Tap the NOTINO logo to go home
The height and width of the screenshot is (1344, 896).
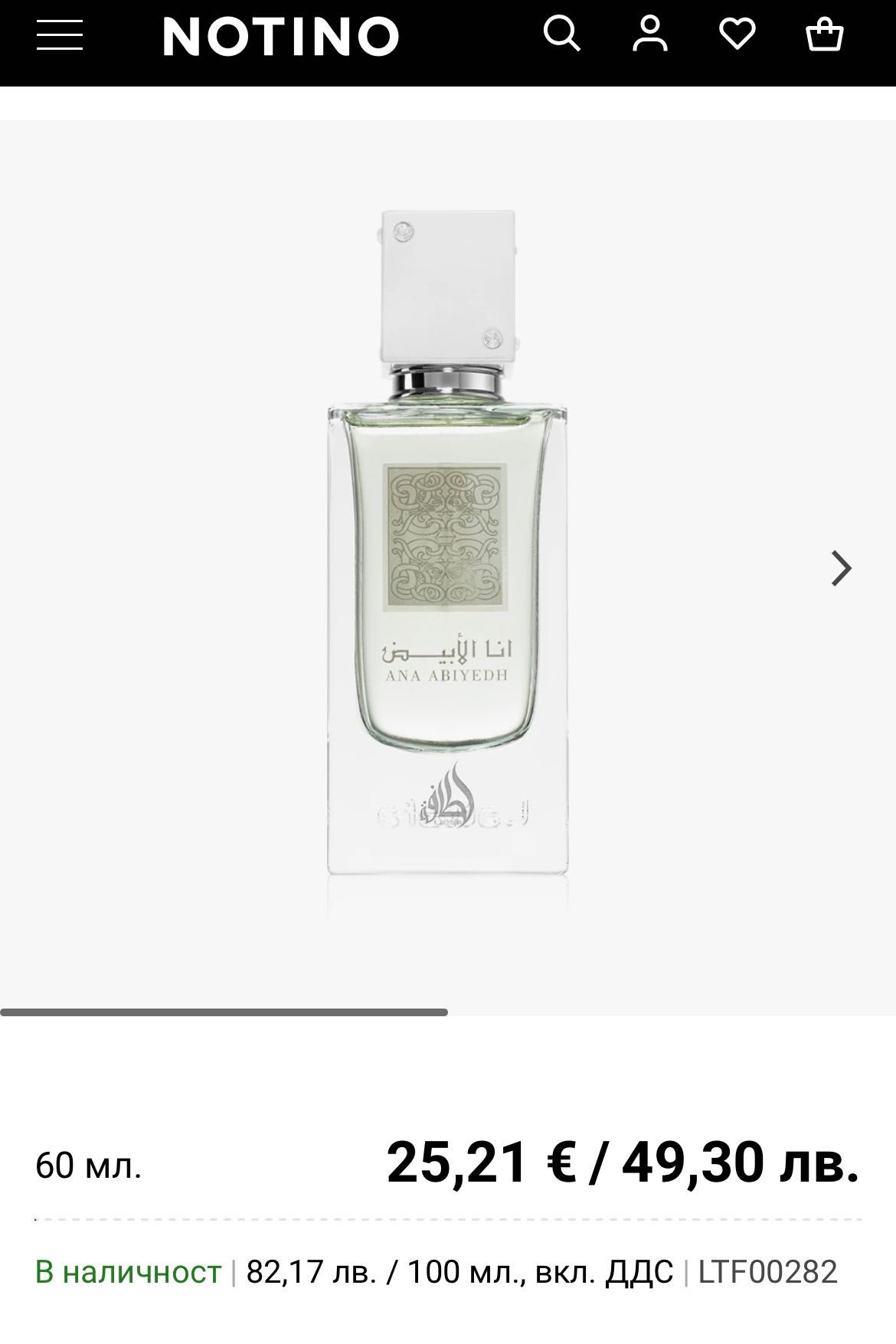pyautogui.click(x=281, y=37)
